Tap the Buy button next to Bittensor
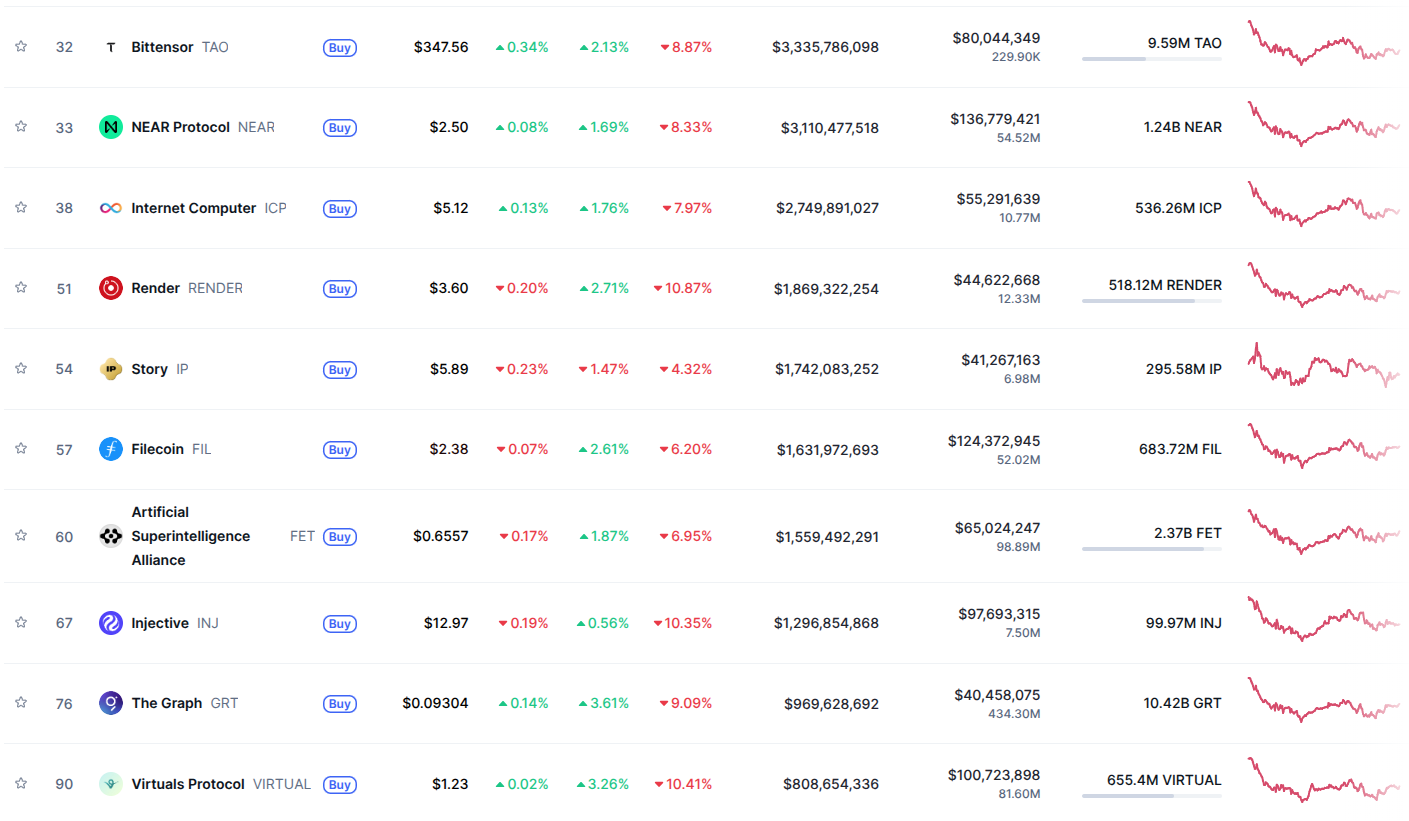 click(340, 47)
